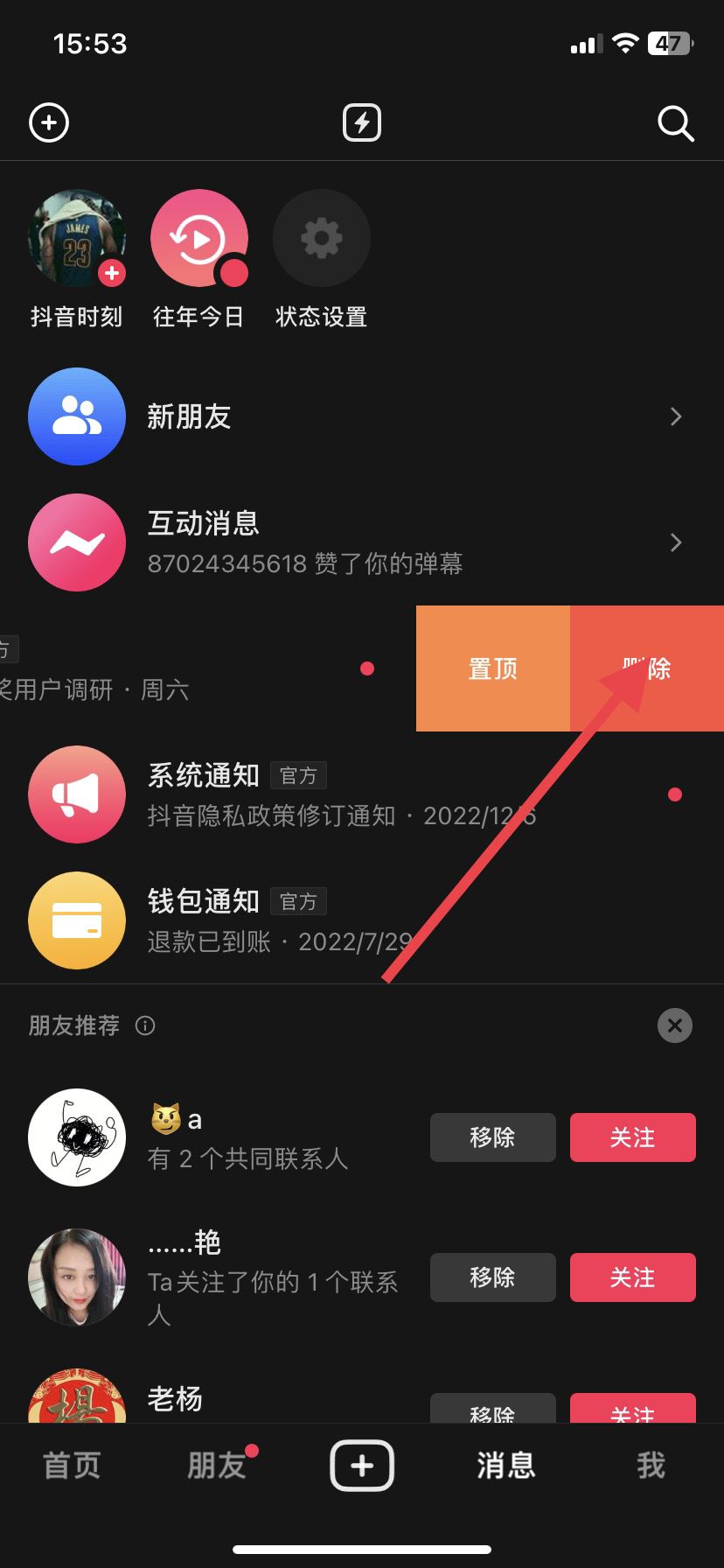The width and height of the screenshot is (724, 1568).
Task: Tap 移除 next to user ……艳
Action: click(492, 1277)
